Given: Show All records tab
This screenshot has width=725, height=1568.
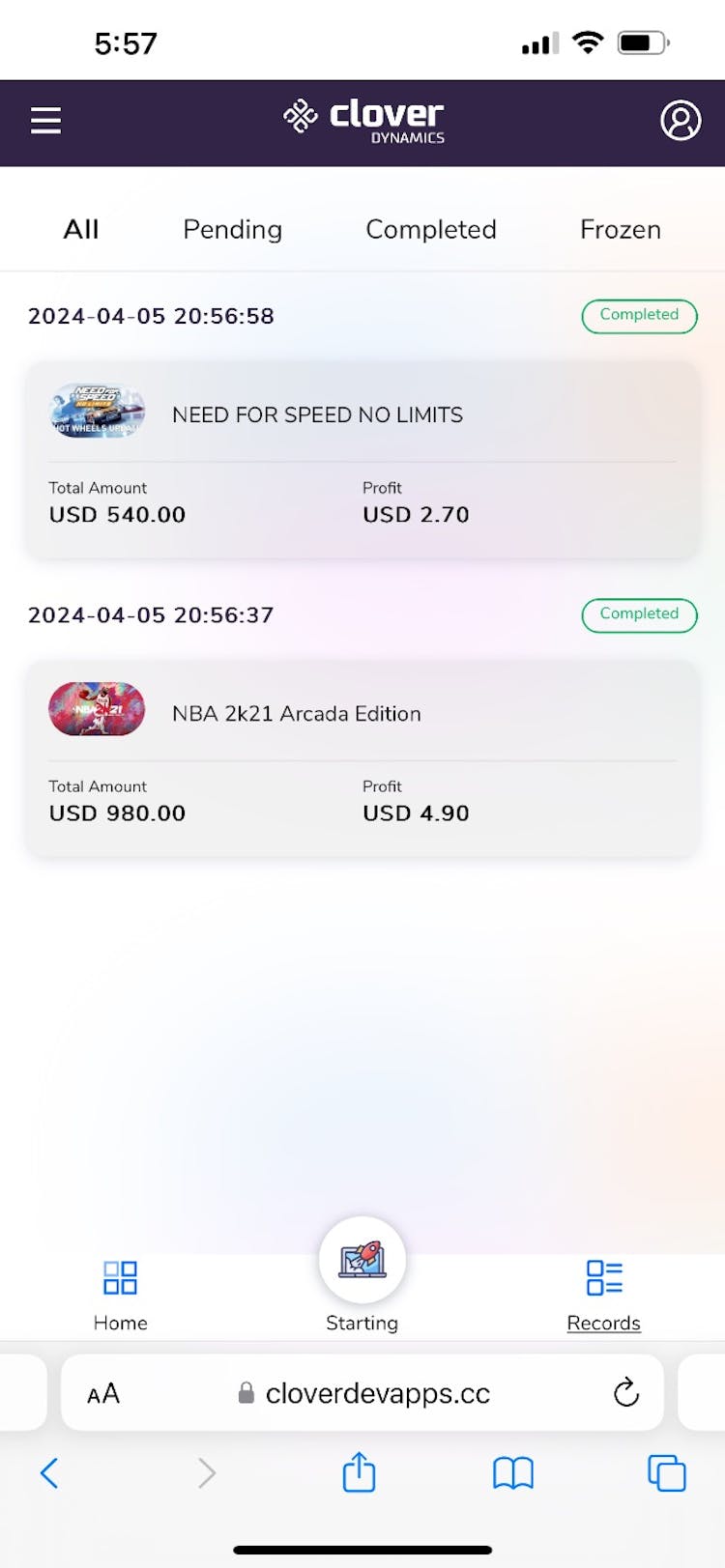Looking at the screenshot, I should pos(81,229).
